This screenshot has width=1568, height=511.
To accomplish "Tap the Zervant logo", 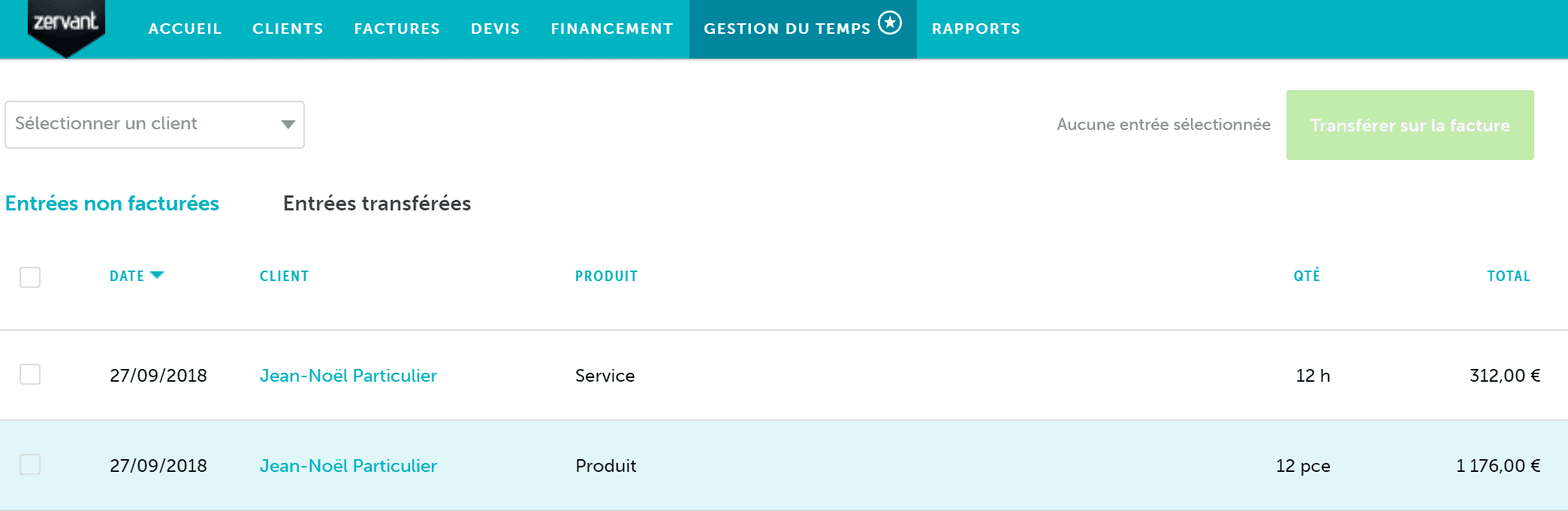I will 66,24.
